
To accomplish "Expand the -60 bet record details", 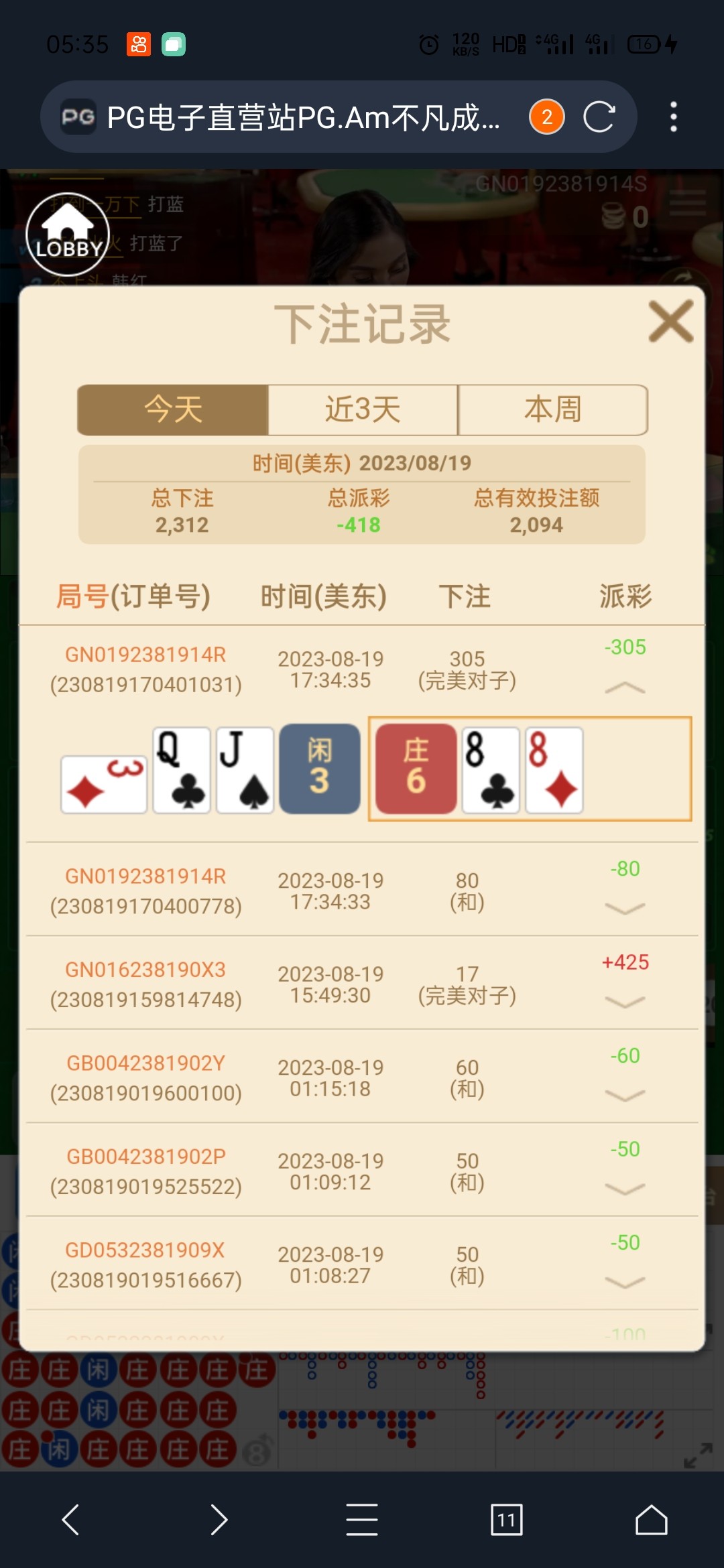I will pyautogui.click(x=625, y=1095).
